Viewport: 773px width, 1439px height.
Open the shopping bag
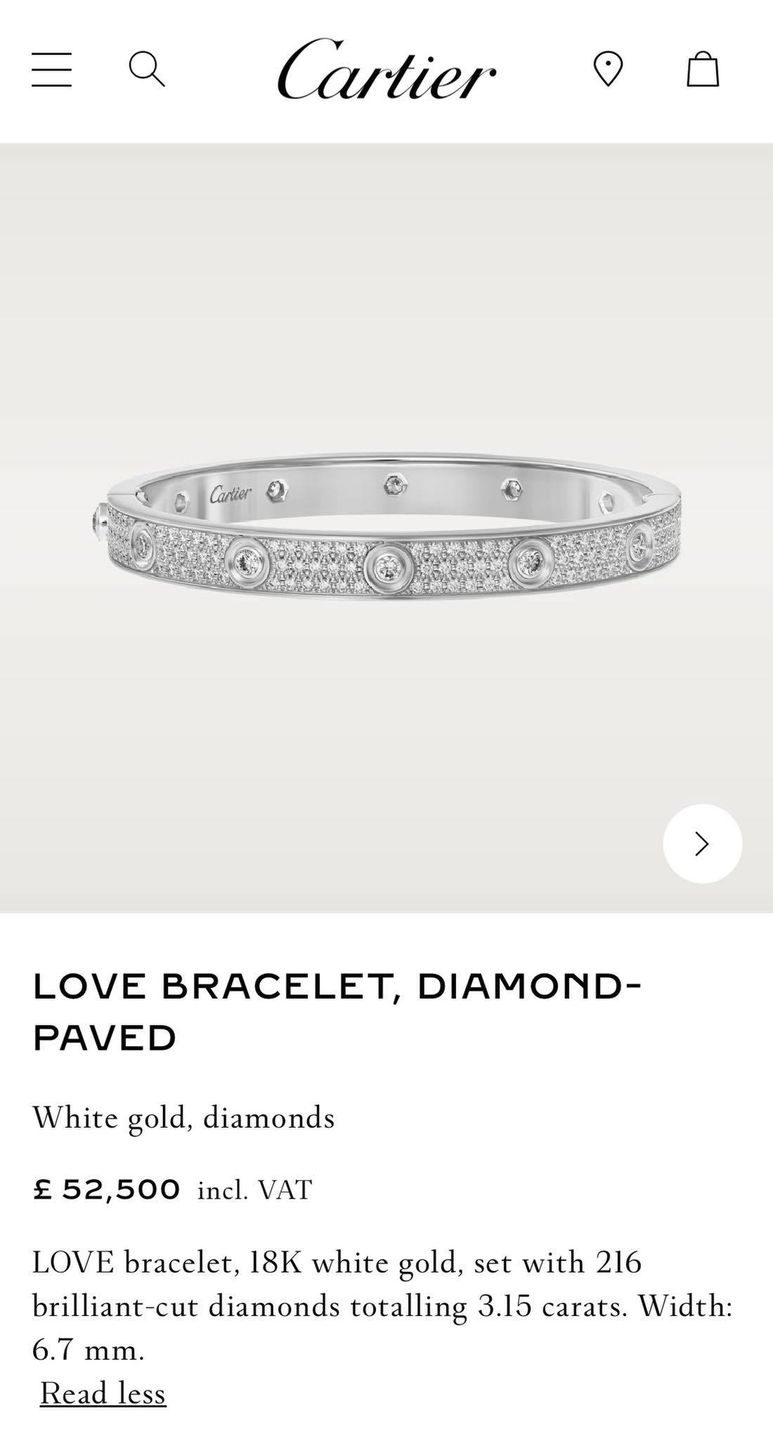(702, 70)
